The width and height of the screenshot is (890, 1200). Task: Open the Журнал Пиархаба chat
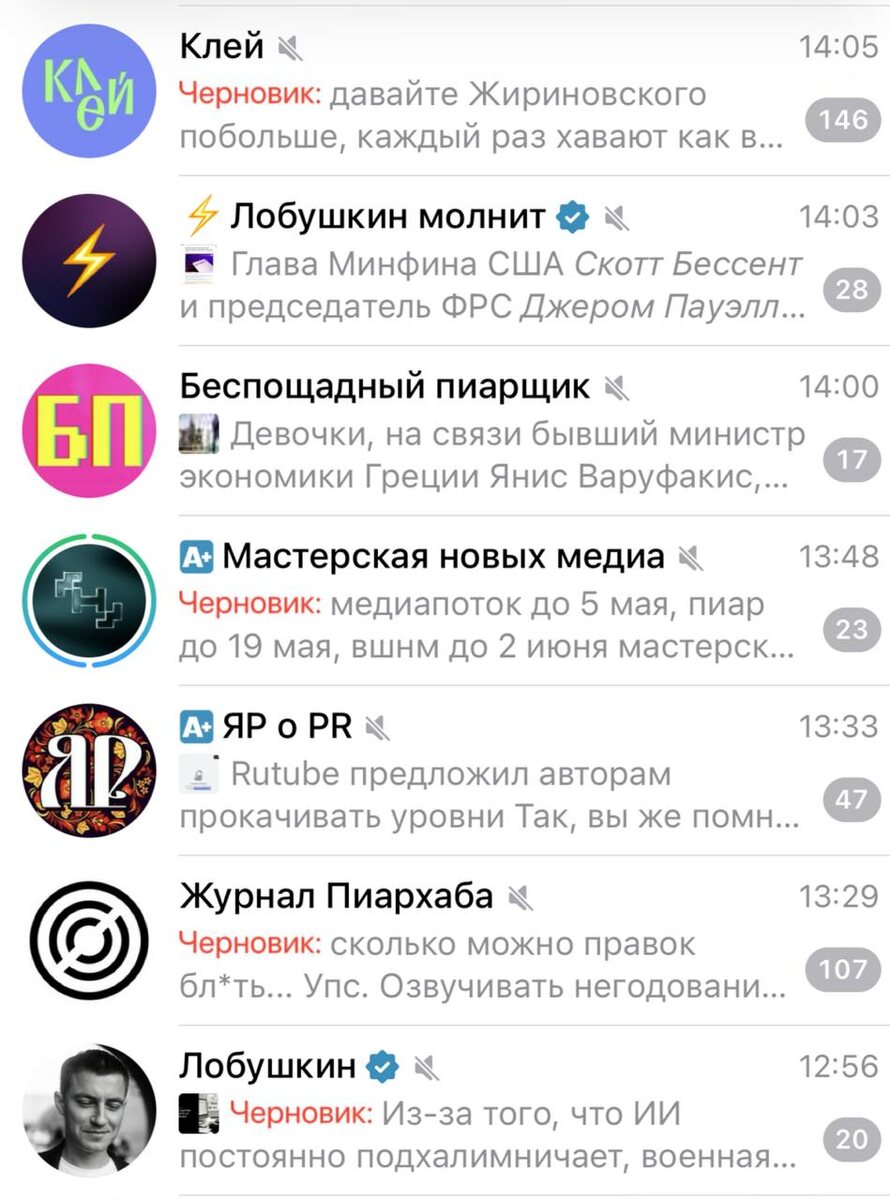(480, 942)
